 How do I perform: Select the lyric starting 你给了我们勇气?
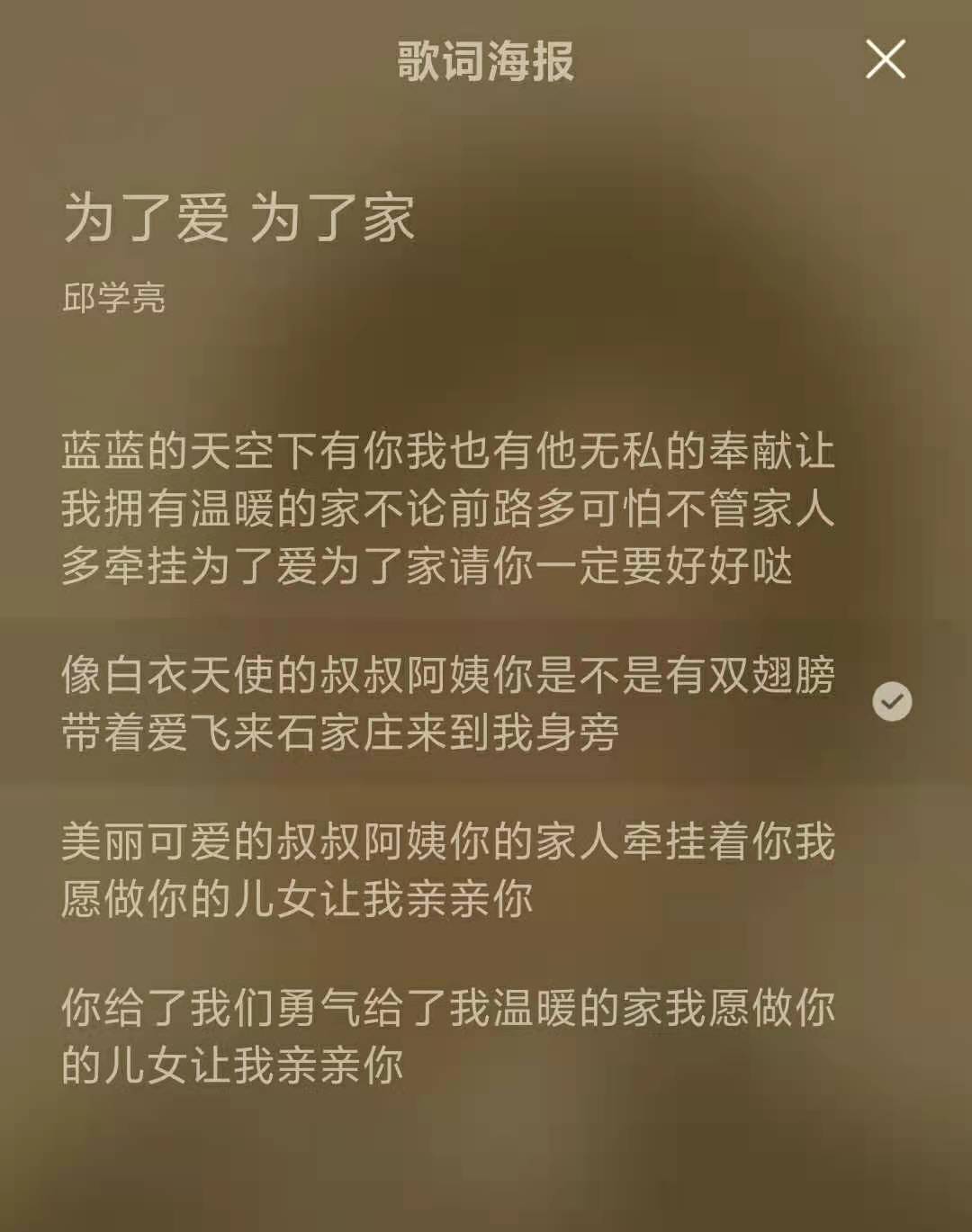coord(448,1036)
